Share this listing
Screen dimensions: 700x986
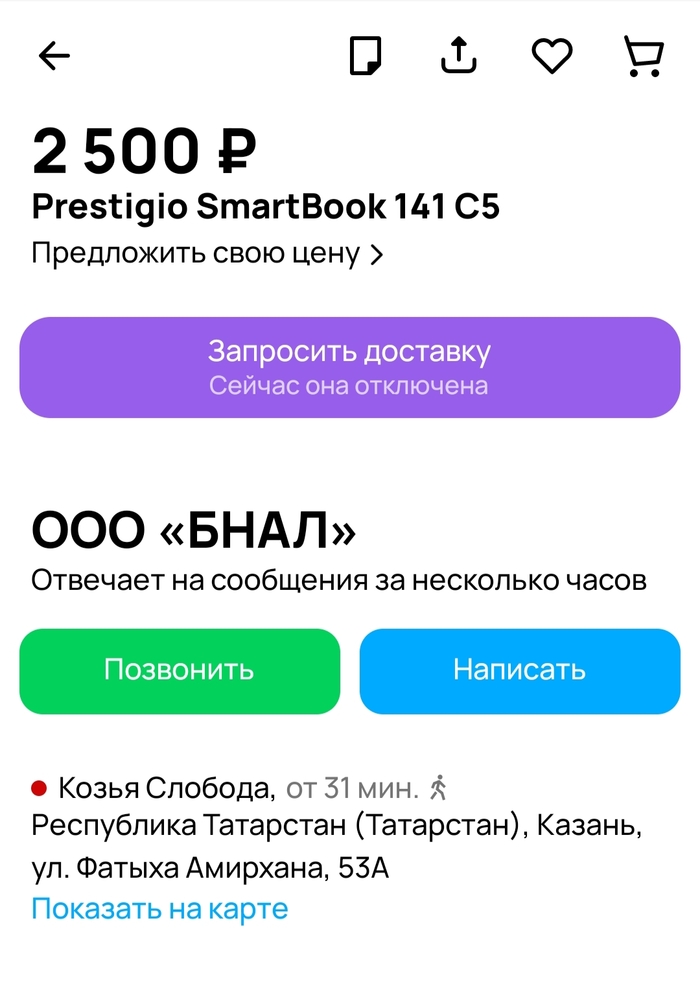459,56
